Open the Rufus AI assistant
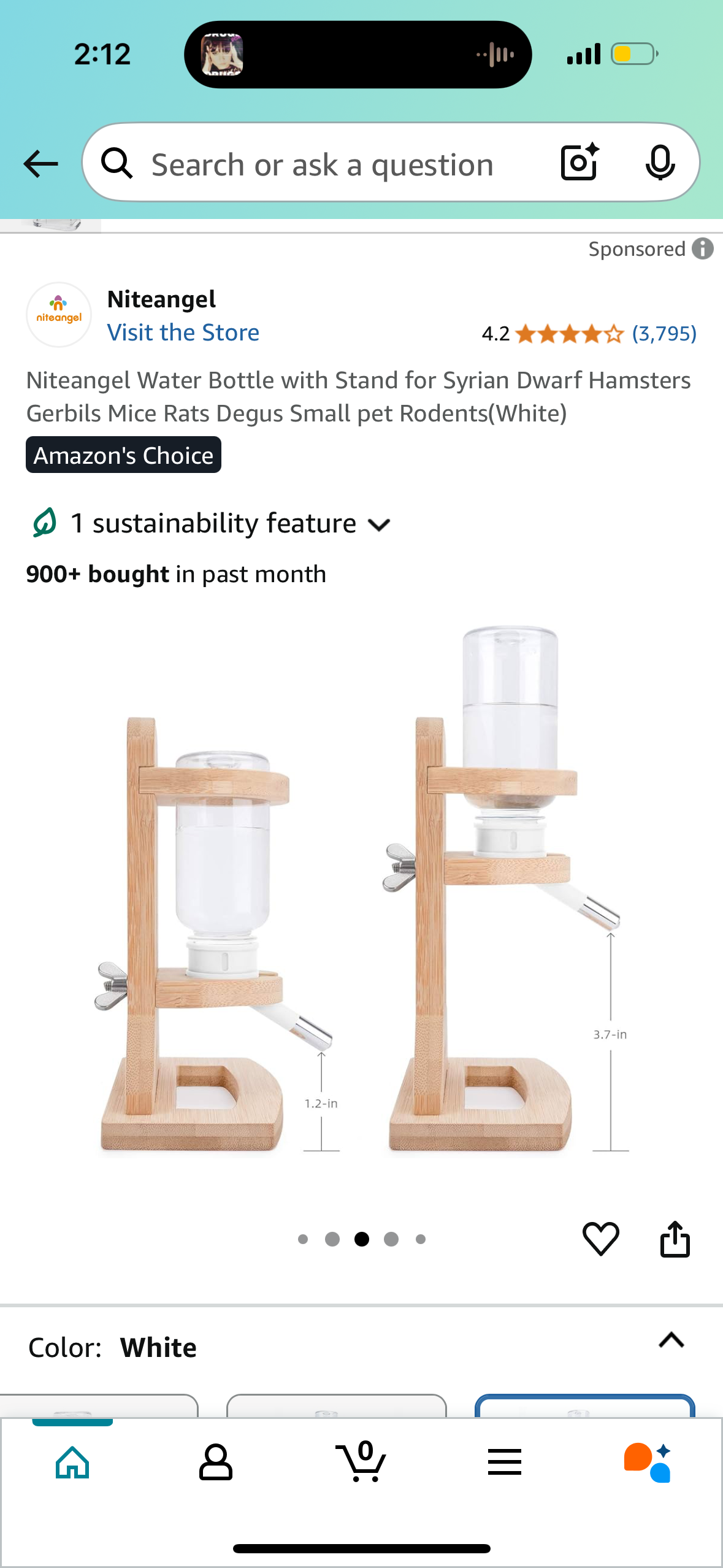This screenshot has width=723, height=1568. [648, 1462]
